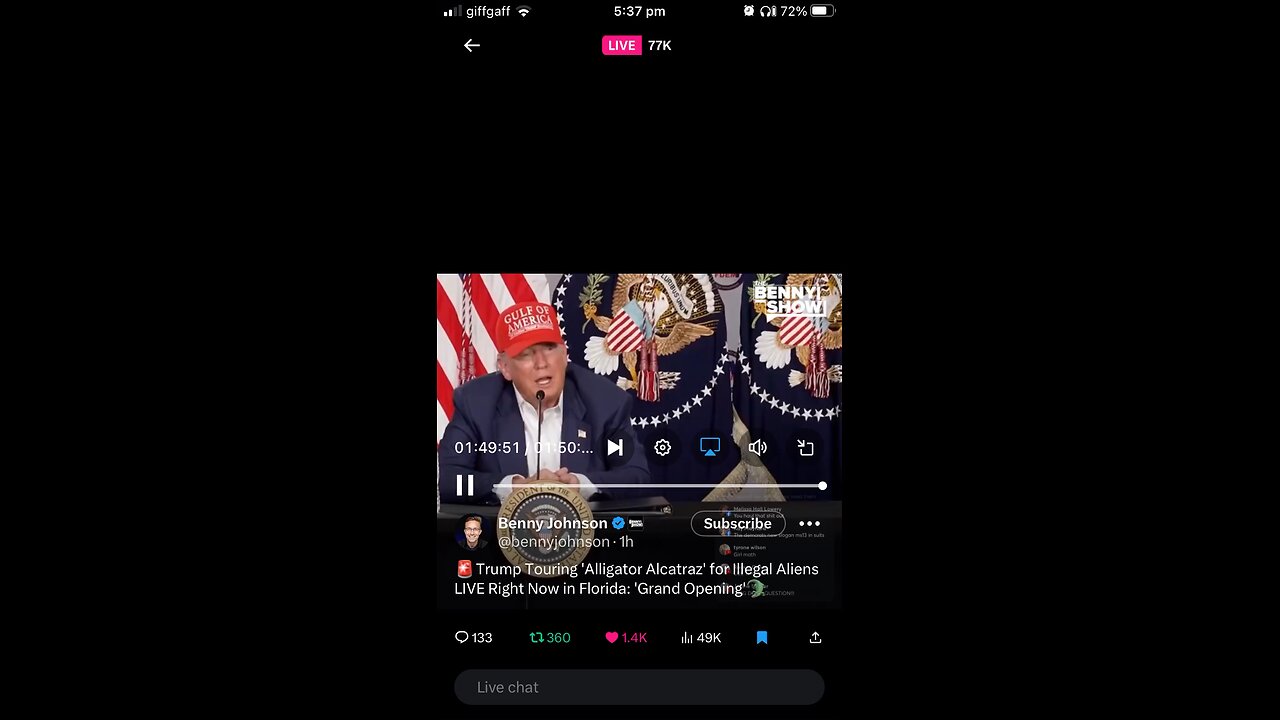Skip to live with the next icon
Image resolution: width=1280 pixels, height=720 pixels.
click(615, 448)
